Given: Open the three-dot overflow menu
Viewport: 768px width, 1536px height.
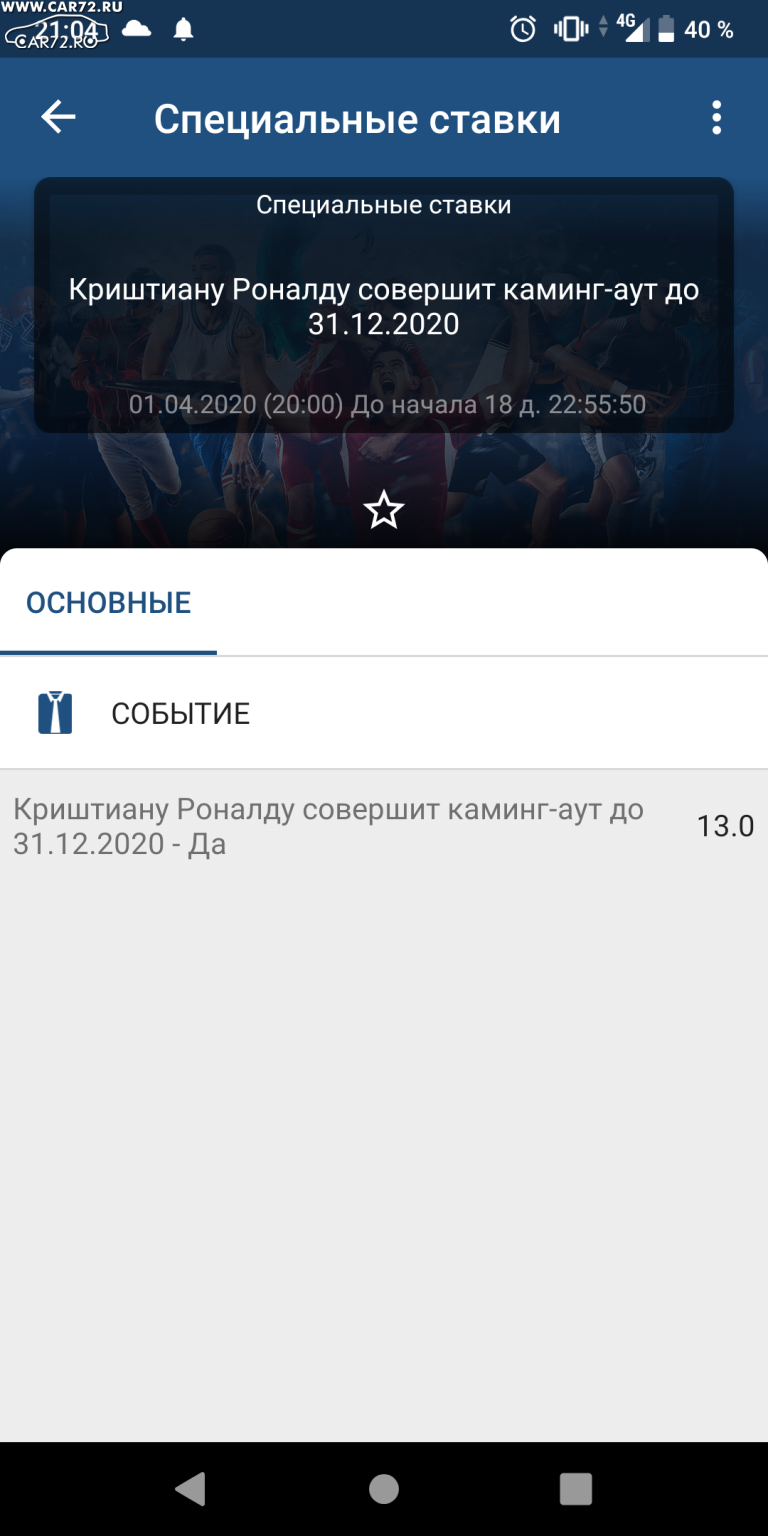Looking at the screenshot, I should pos(716,118).
